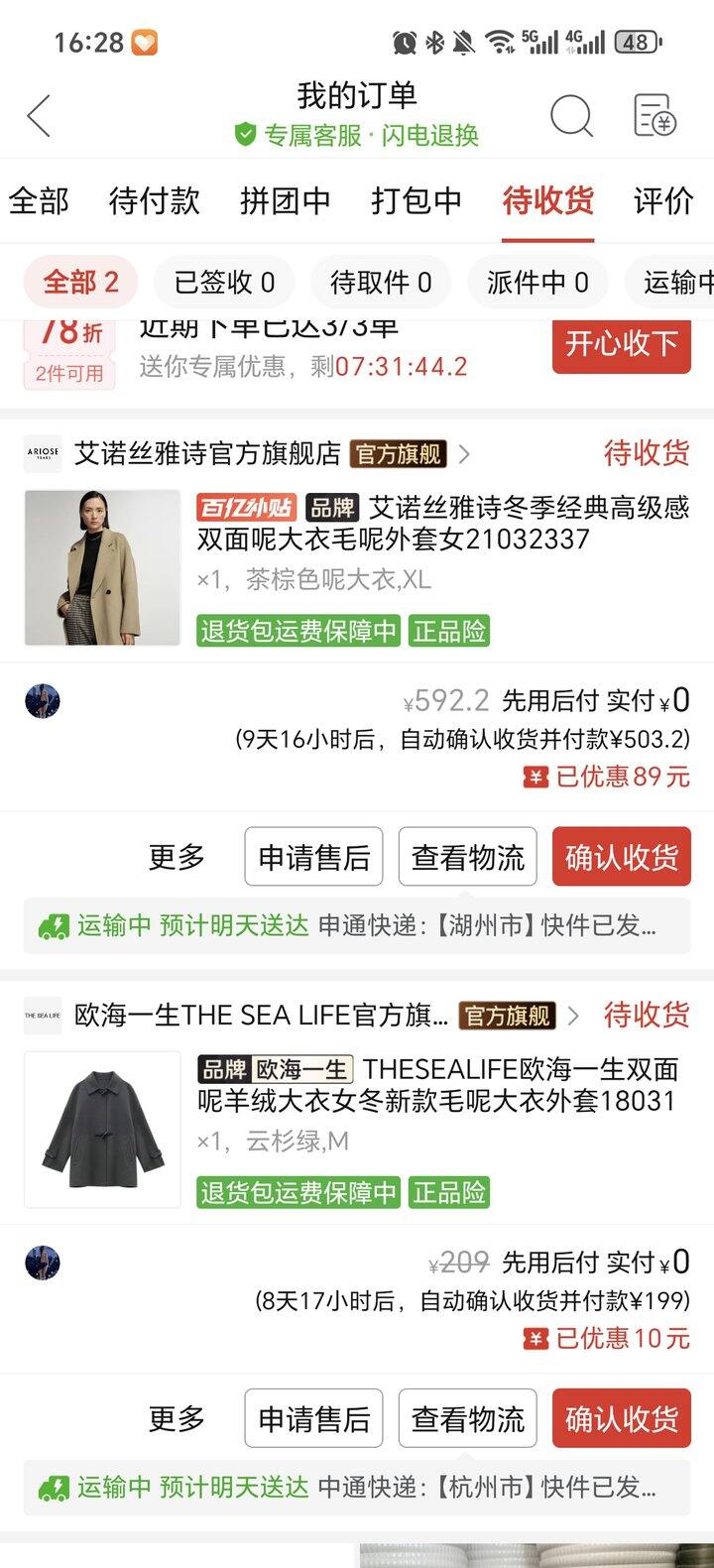Switch to the 拼团中 tab
The height and width of the screenshot is (1568, 714).
point(285,201)
